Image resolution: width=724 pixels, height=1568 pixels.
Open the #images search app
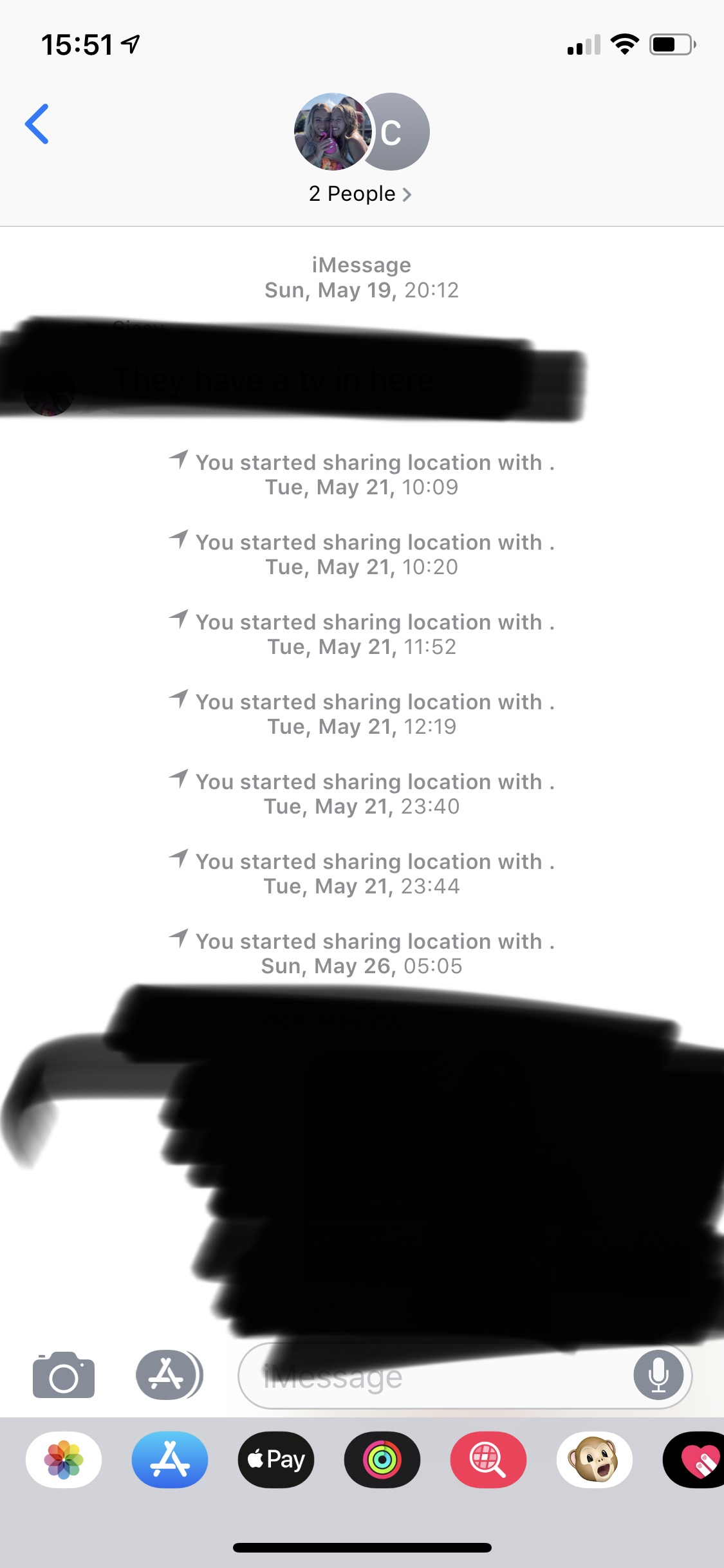coord(488,1460)
